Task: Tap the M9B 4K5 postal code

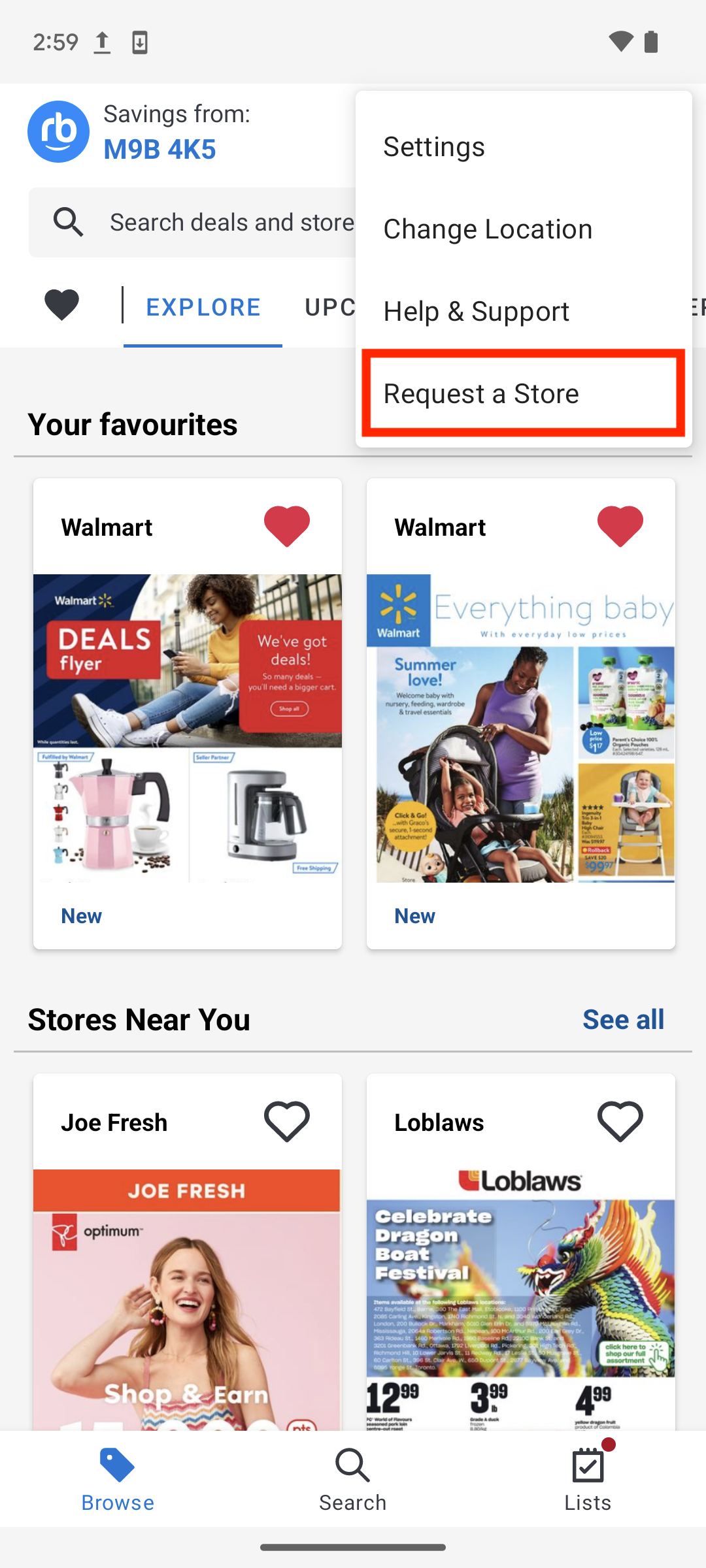Action: click(160, 150)
